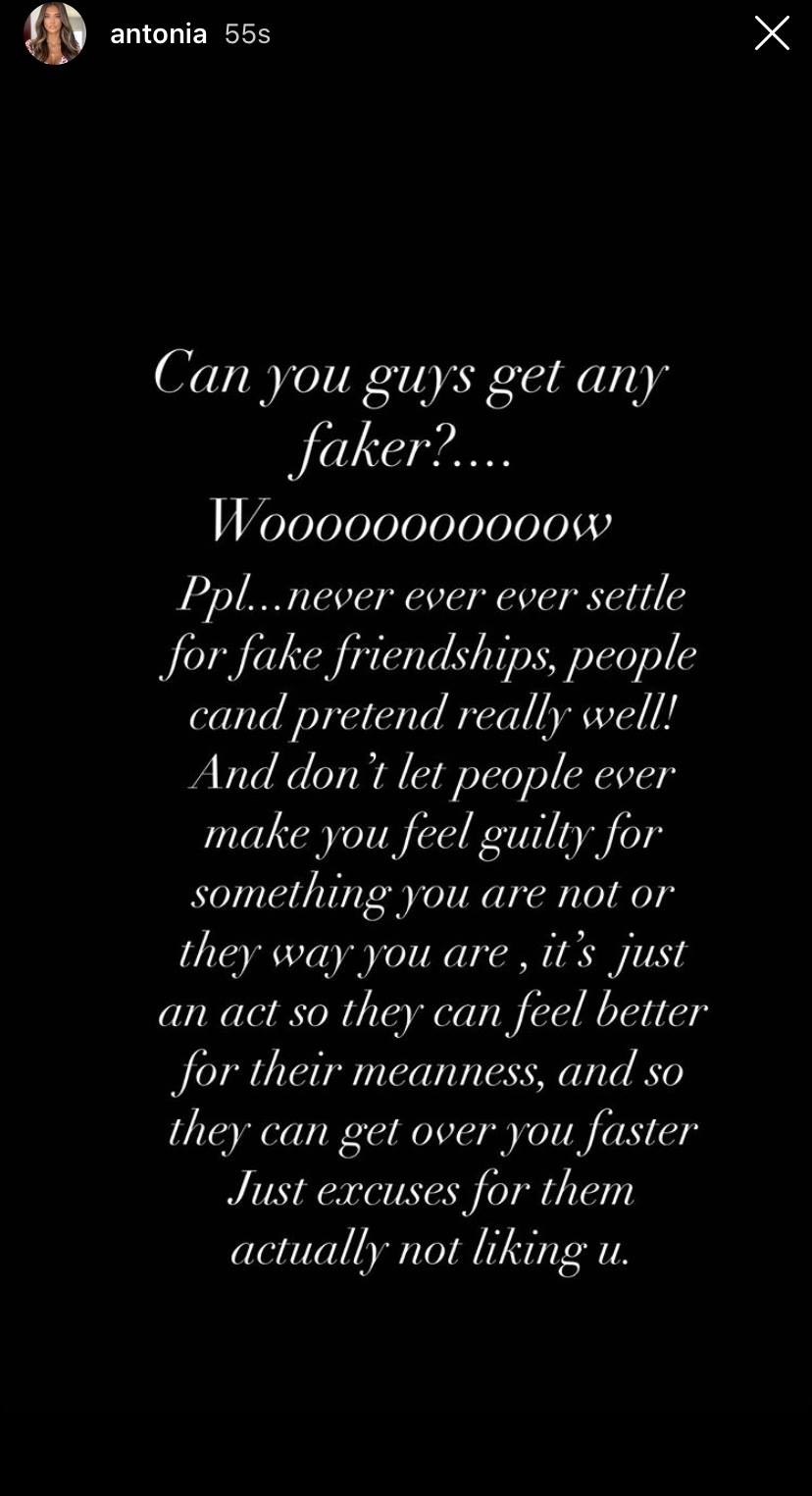Open antonia's profile picture
This screenshot has height=1496, width=812.
[55, 34]
